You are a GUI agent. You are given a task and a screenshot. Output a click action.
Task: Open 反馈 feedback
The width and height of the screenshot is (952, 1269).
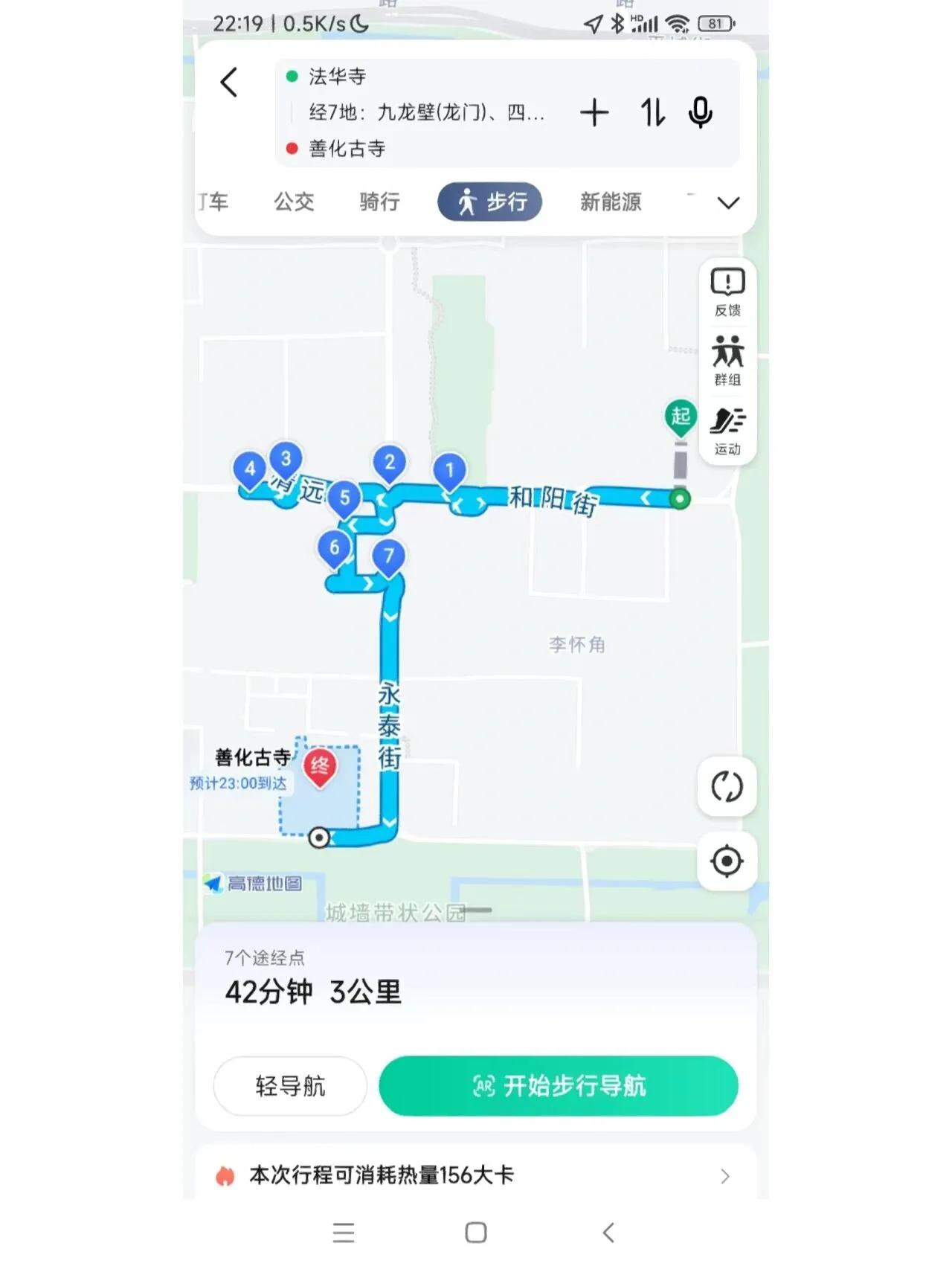727,292
